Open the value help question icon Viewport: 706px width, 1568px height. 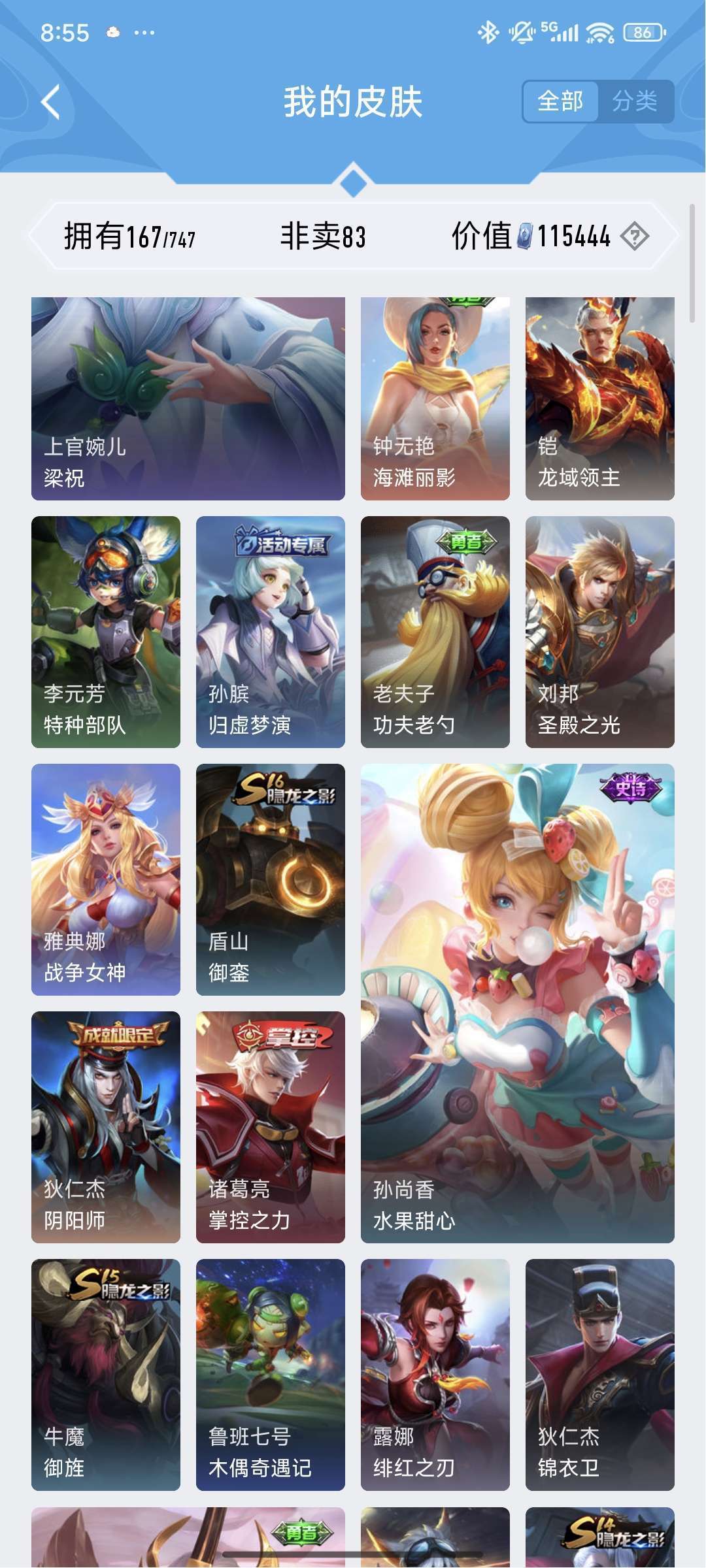[x=634, y=236]
